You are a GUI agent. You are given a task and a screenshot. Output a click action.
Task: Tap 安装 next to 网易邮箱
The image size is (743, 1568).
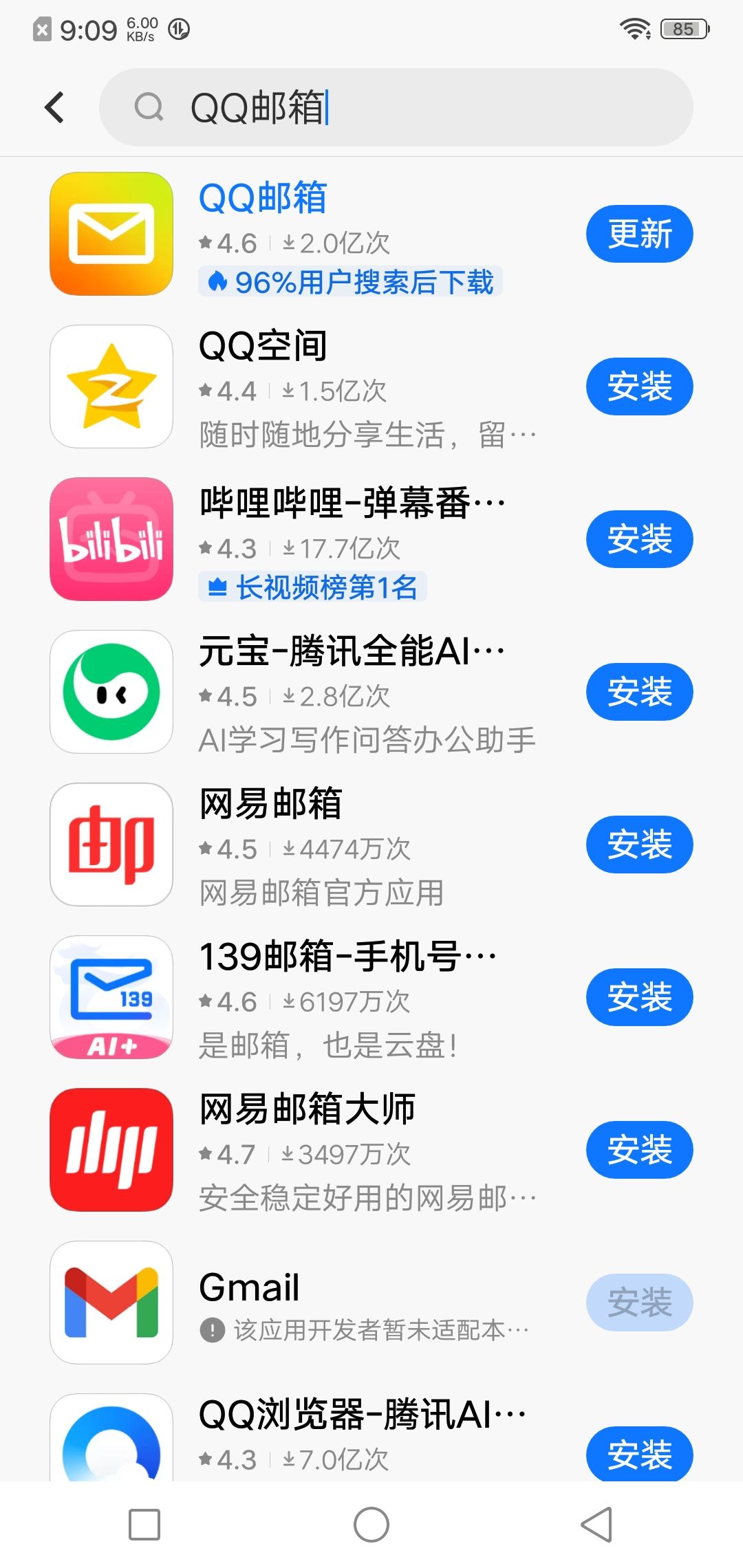point(638,845)
